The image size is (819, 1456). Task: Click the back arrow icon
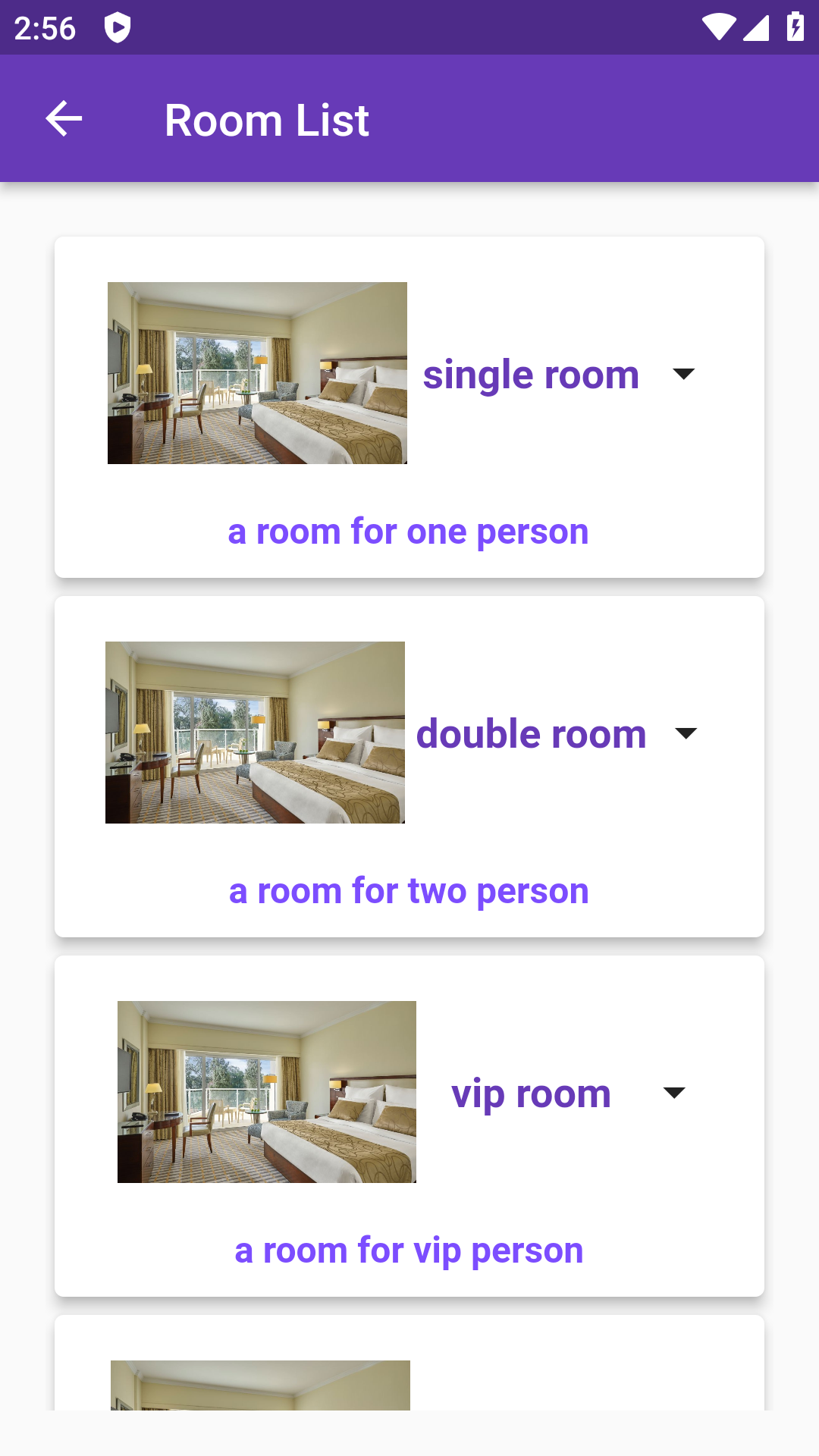point(63,118)
